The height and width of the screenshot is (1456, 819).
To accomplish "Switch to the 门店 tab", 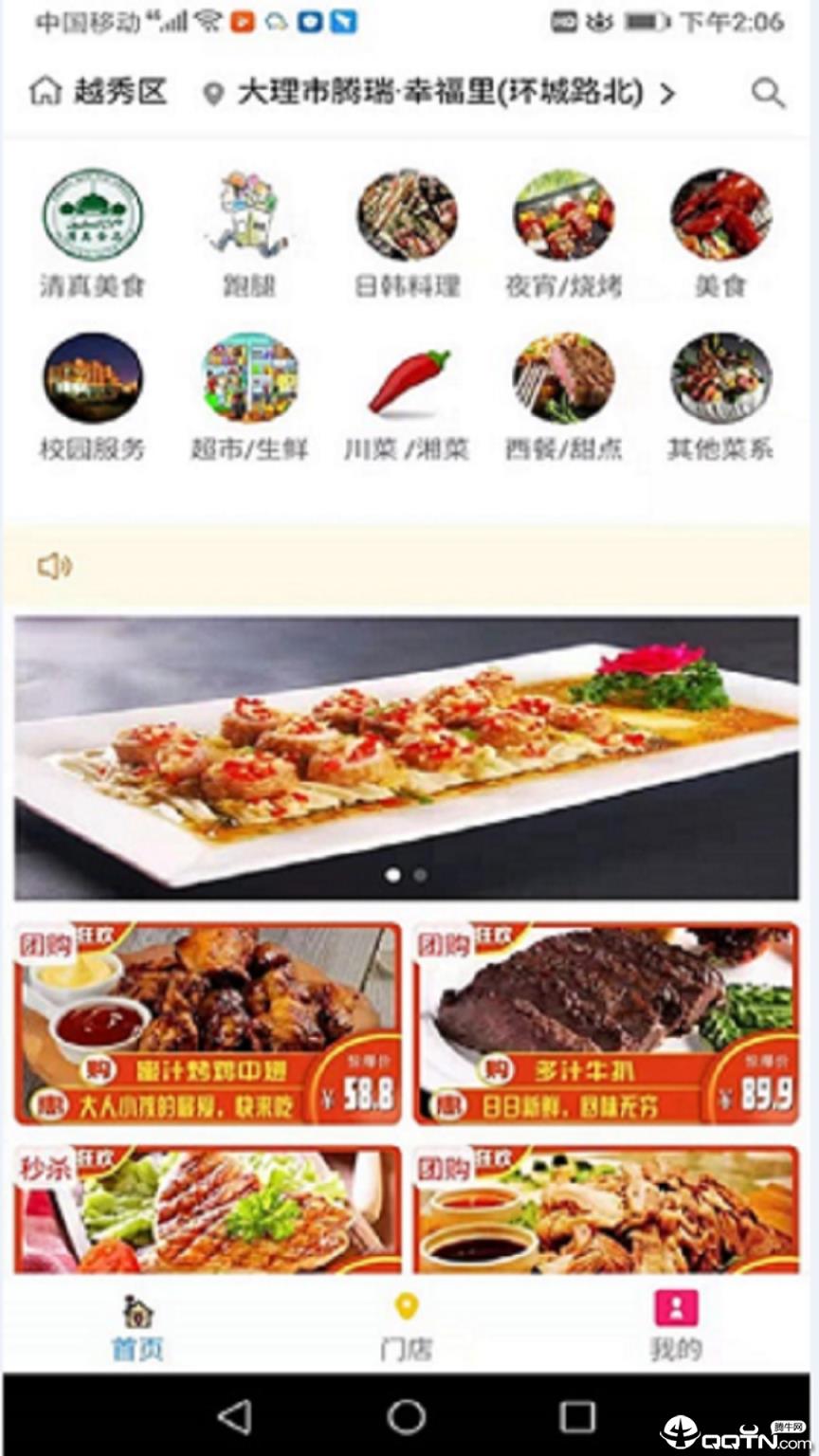I will (x=407, y=1325).
